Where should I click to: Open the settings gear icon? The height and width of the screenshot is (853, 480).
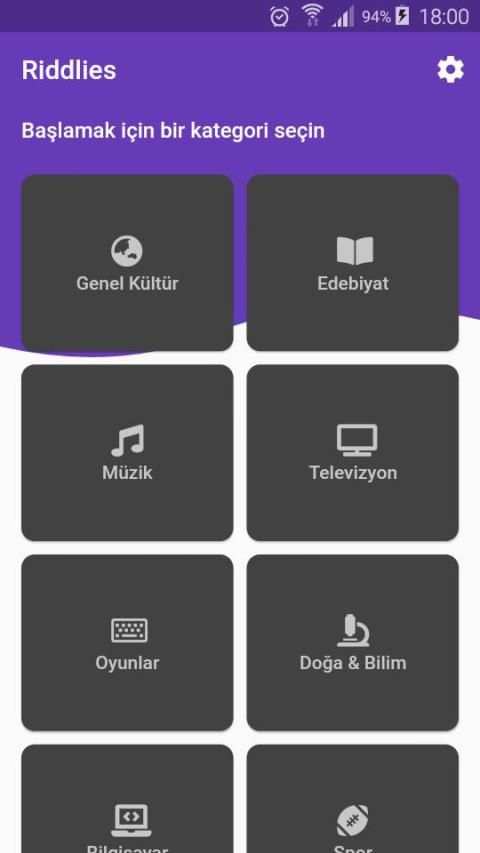coord(450,70)
